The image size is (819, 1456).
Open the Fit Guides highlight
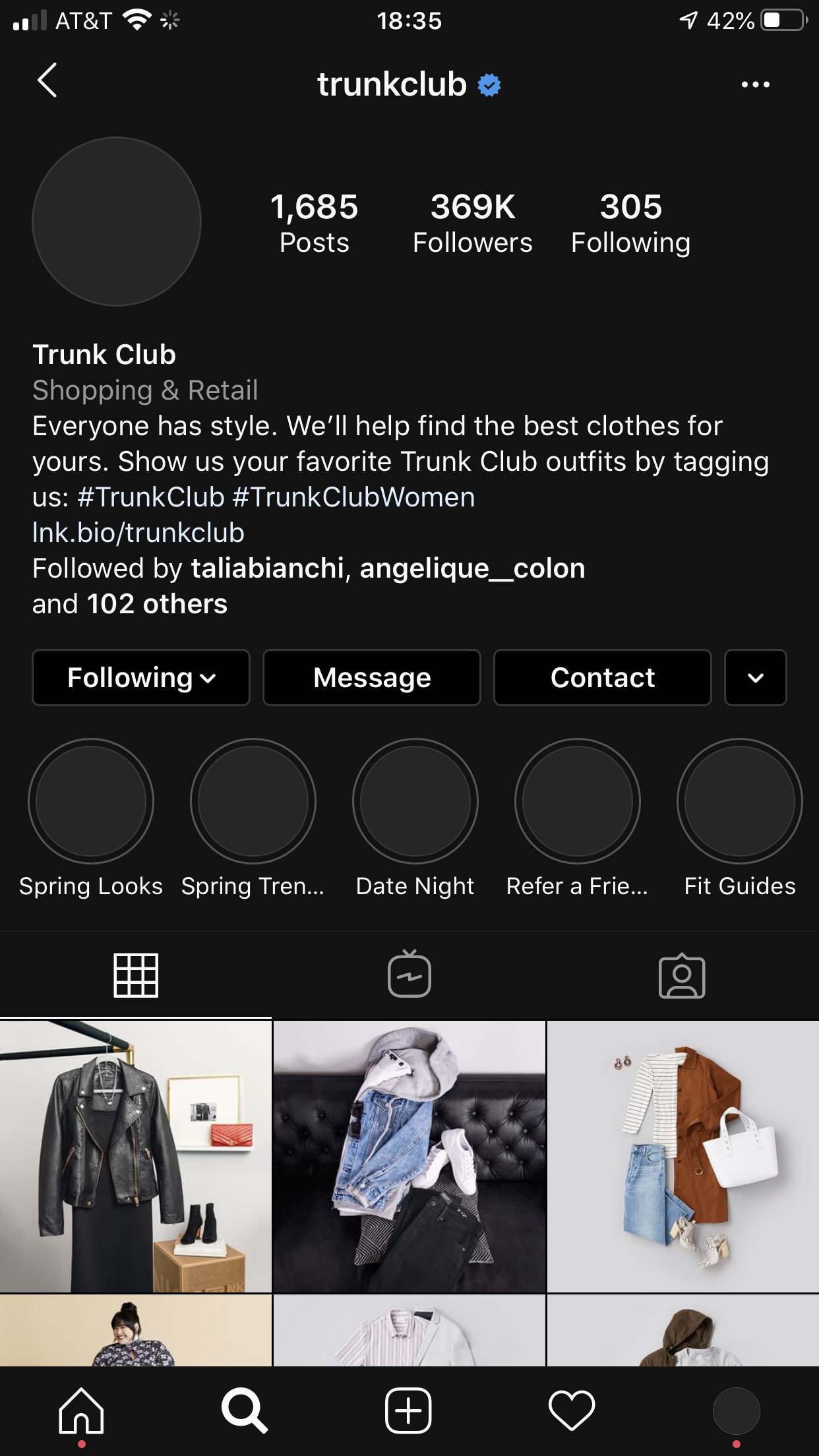click(x=740, y=801)
